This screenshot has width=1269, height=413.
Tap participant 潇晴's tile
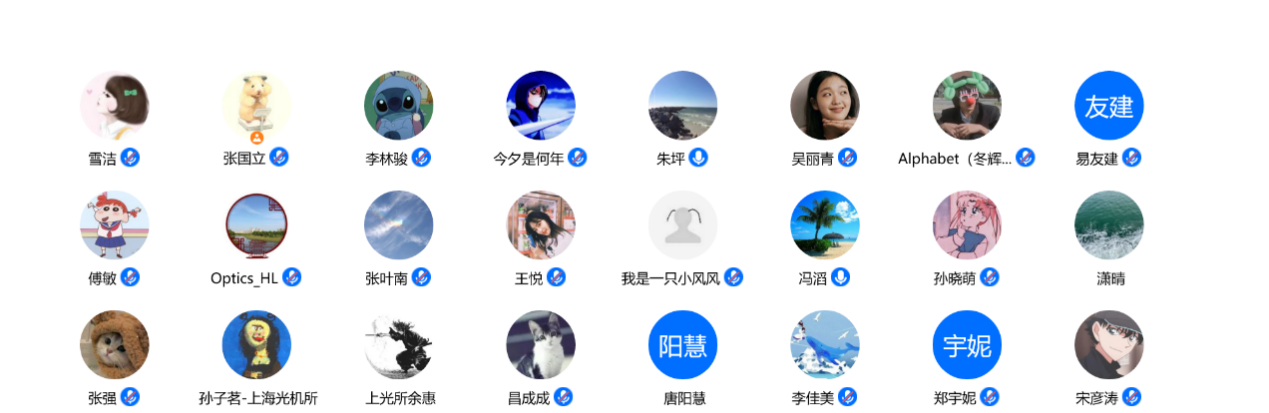click(1108, 225)
